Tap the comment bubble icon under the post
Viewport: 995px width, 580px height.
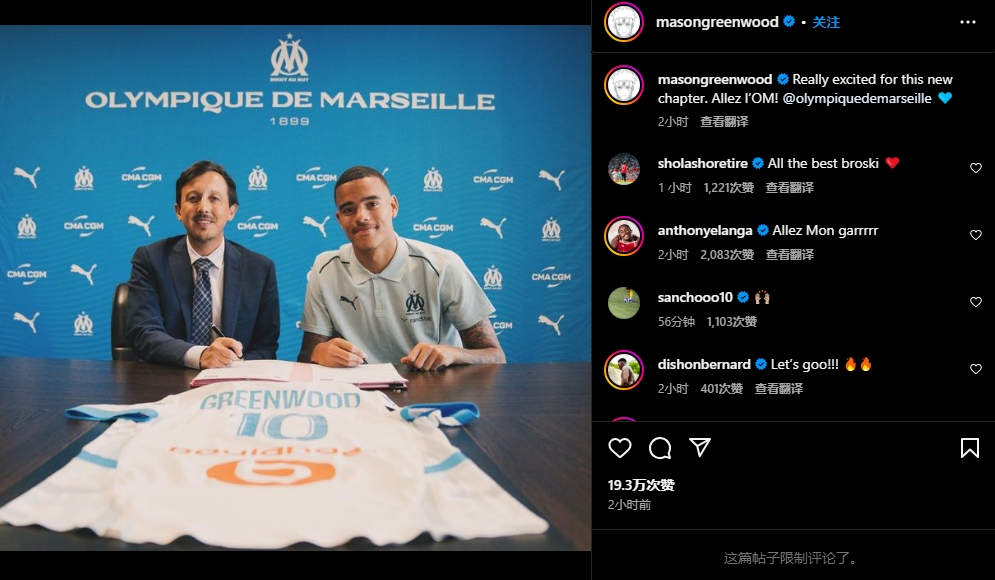660,448
